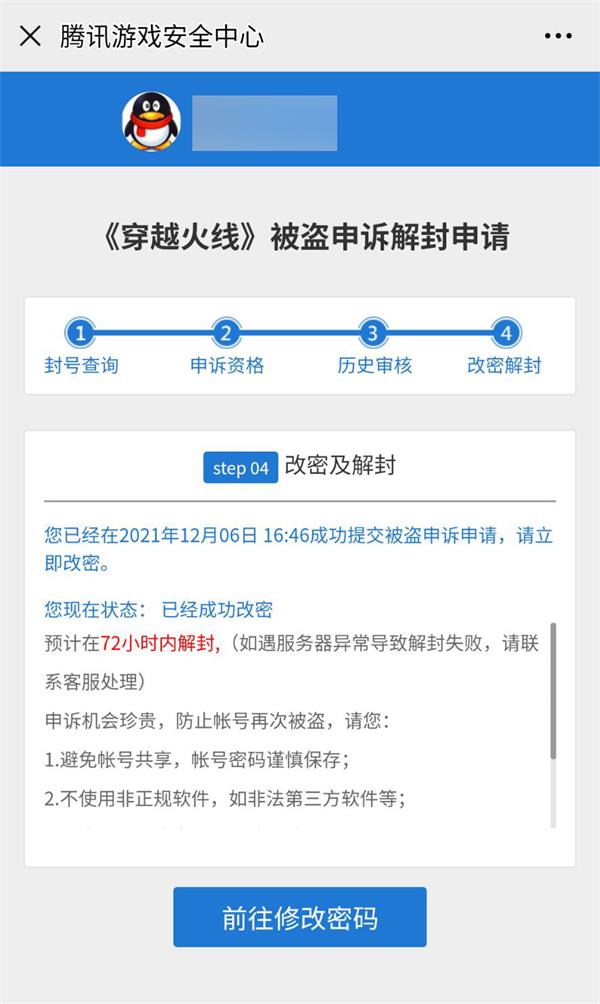Close the Tencent Game Security Center page

[31, 36]
